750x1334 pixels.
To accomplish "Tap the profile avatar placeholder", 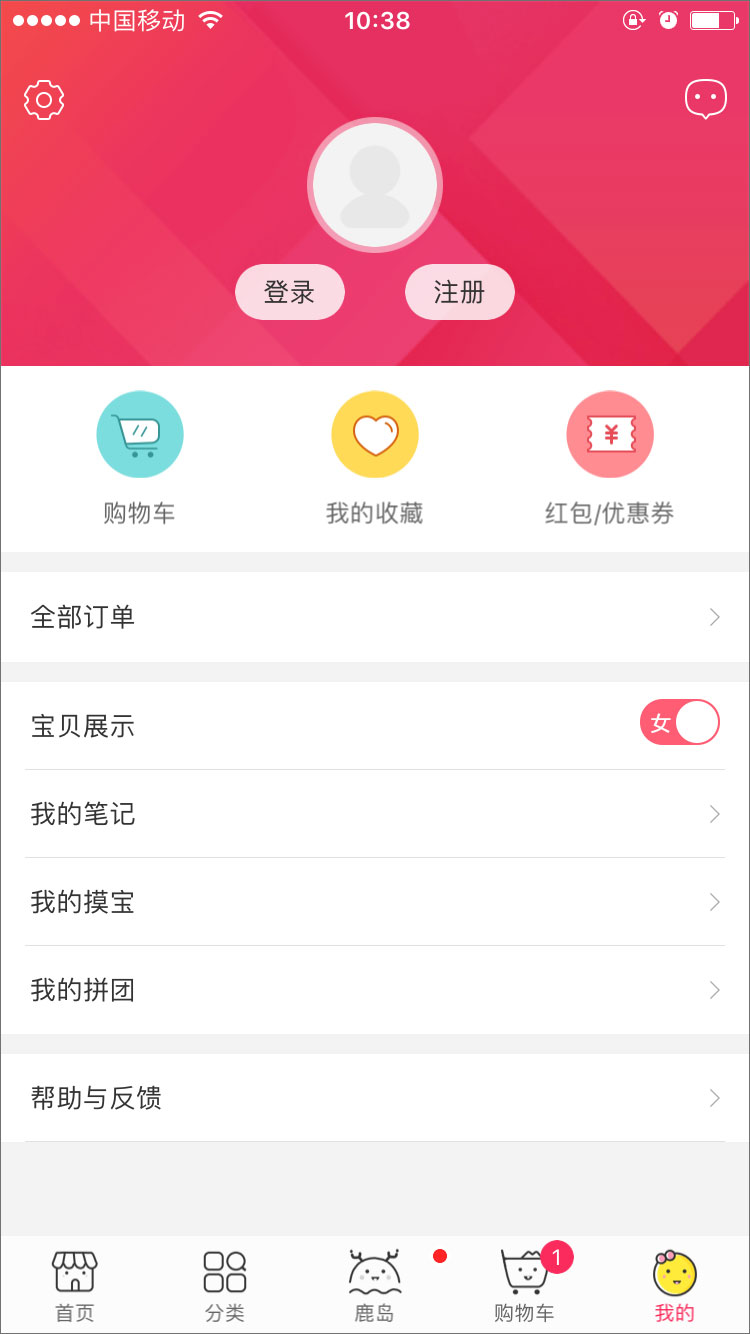I will [375, 185].
